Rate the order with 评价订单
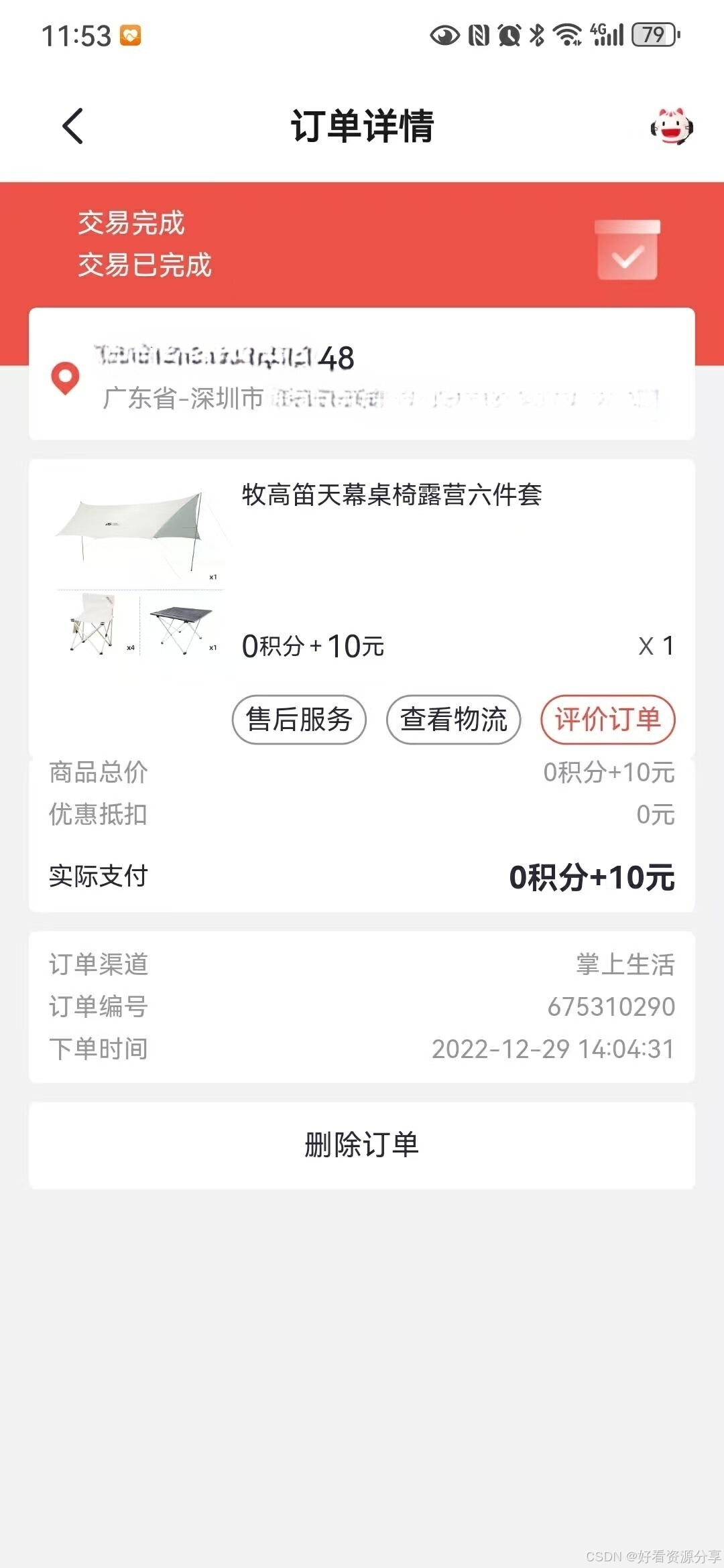Viewport: 724px width, 1568px height. 607,720
